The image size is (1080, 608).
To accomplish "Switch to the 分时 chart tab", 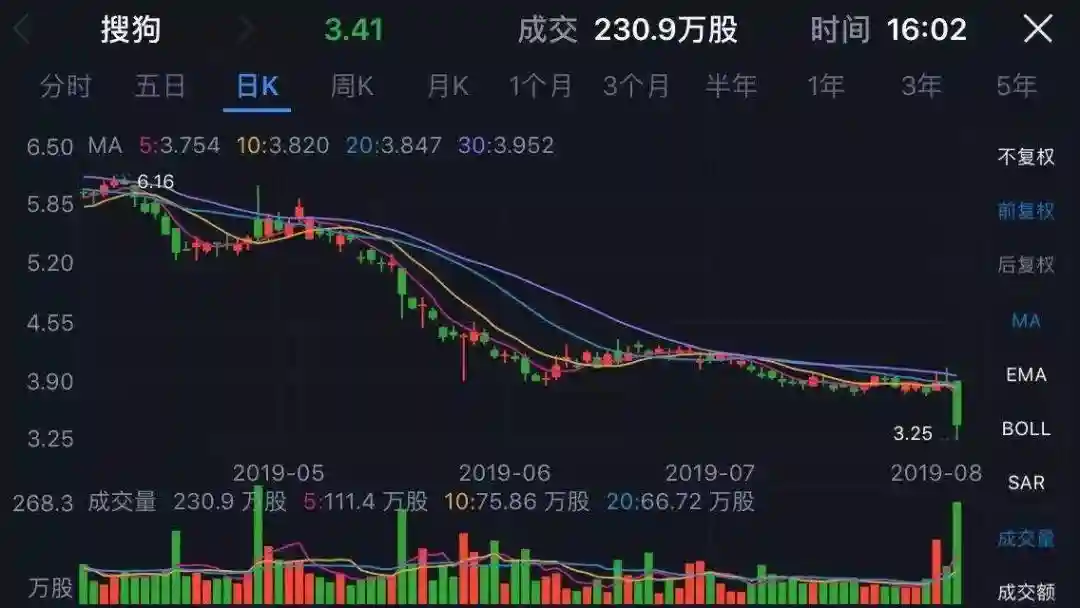I will pos(66,87).
